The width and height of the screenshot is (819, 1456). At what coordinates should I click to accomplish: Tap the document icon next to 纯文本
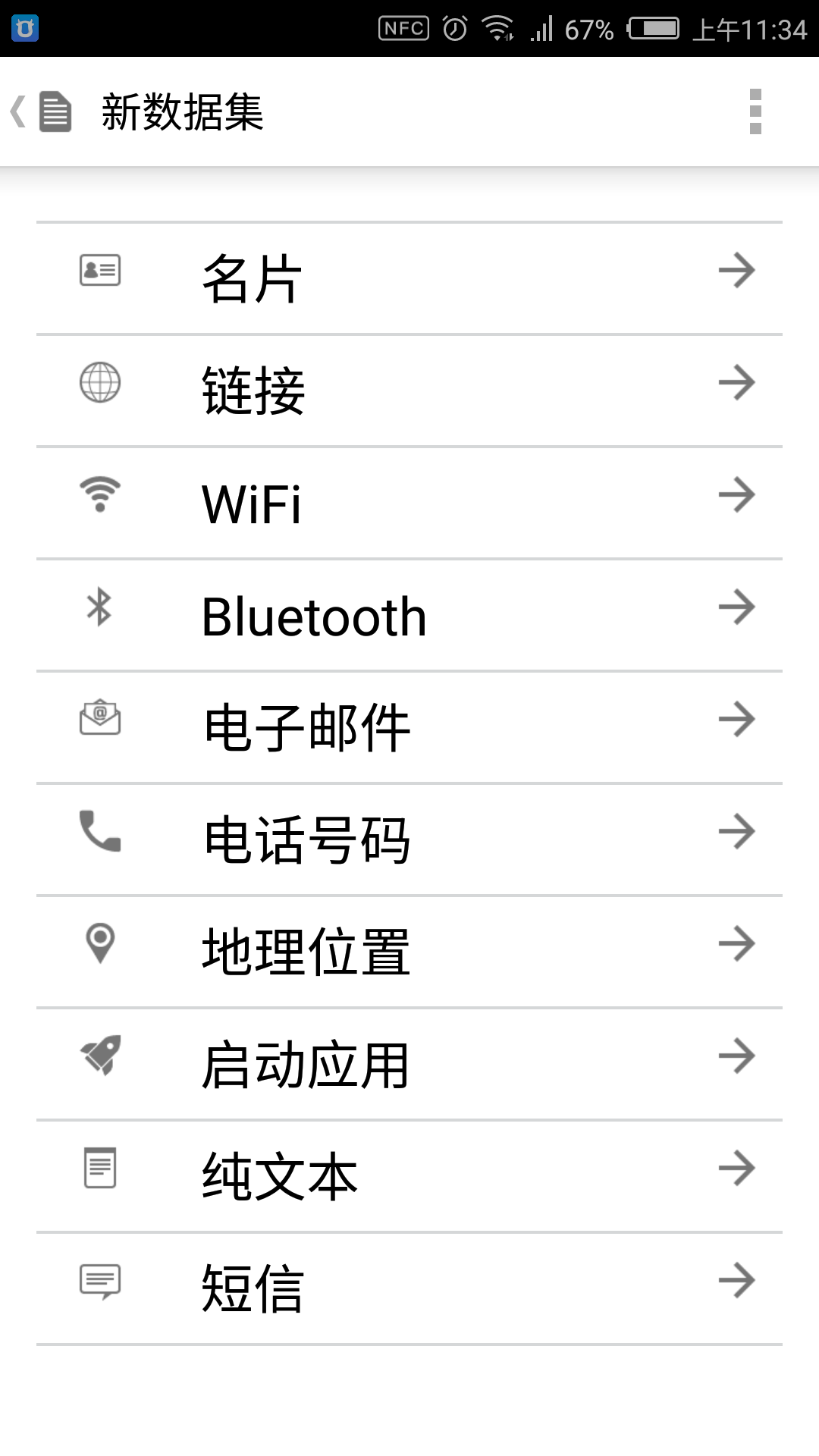(x=99, y=1169)
